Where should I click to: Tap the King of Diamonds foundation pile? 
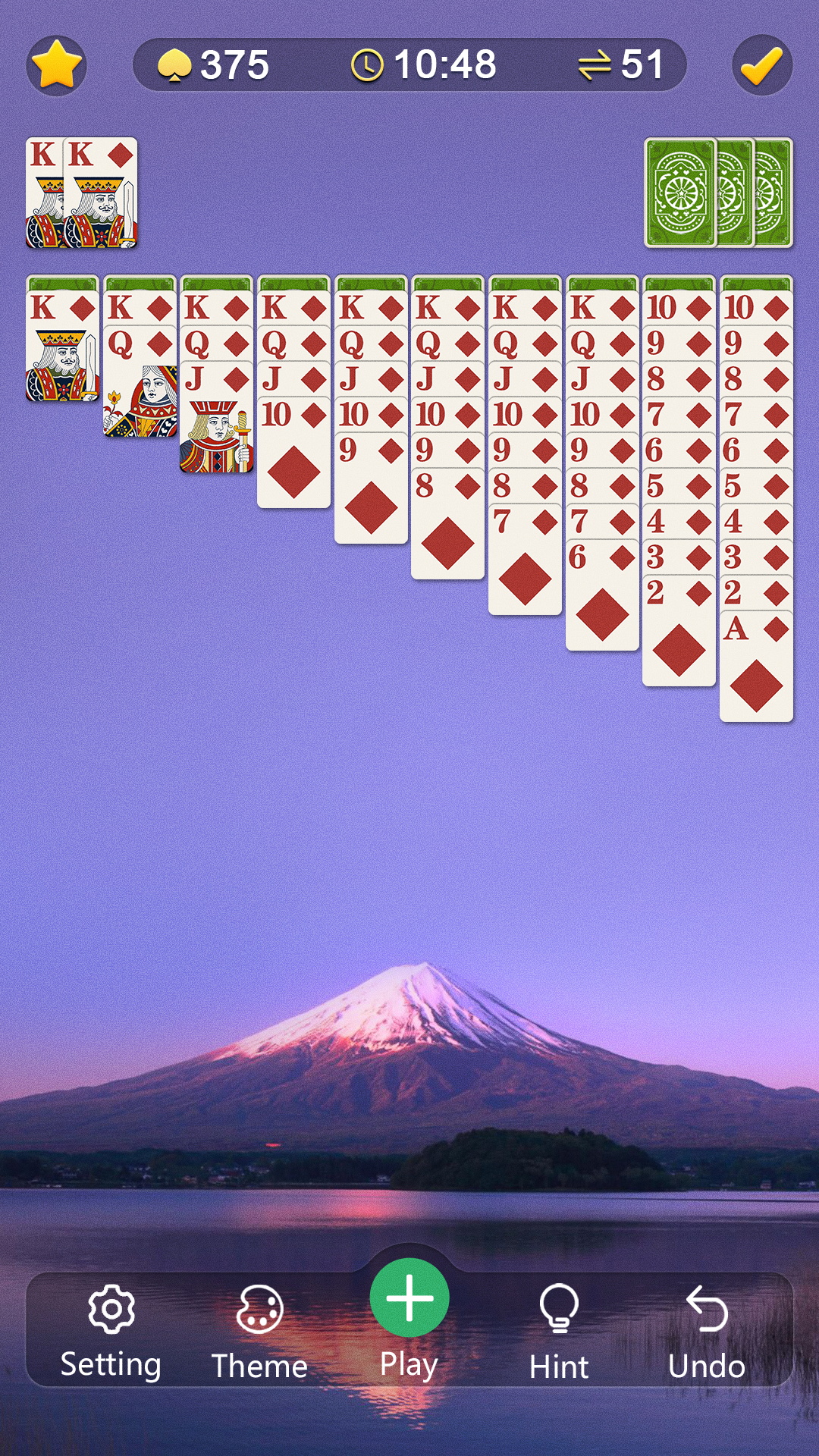point(83,193)
